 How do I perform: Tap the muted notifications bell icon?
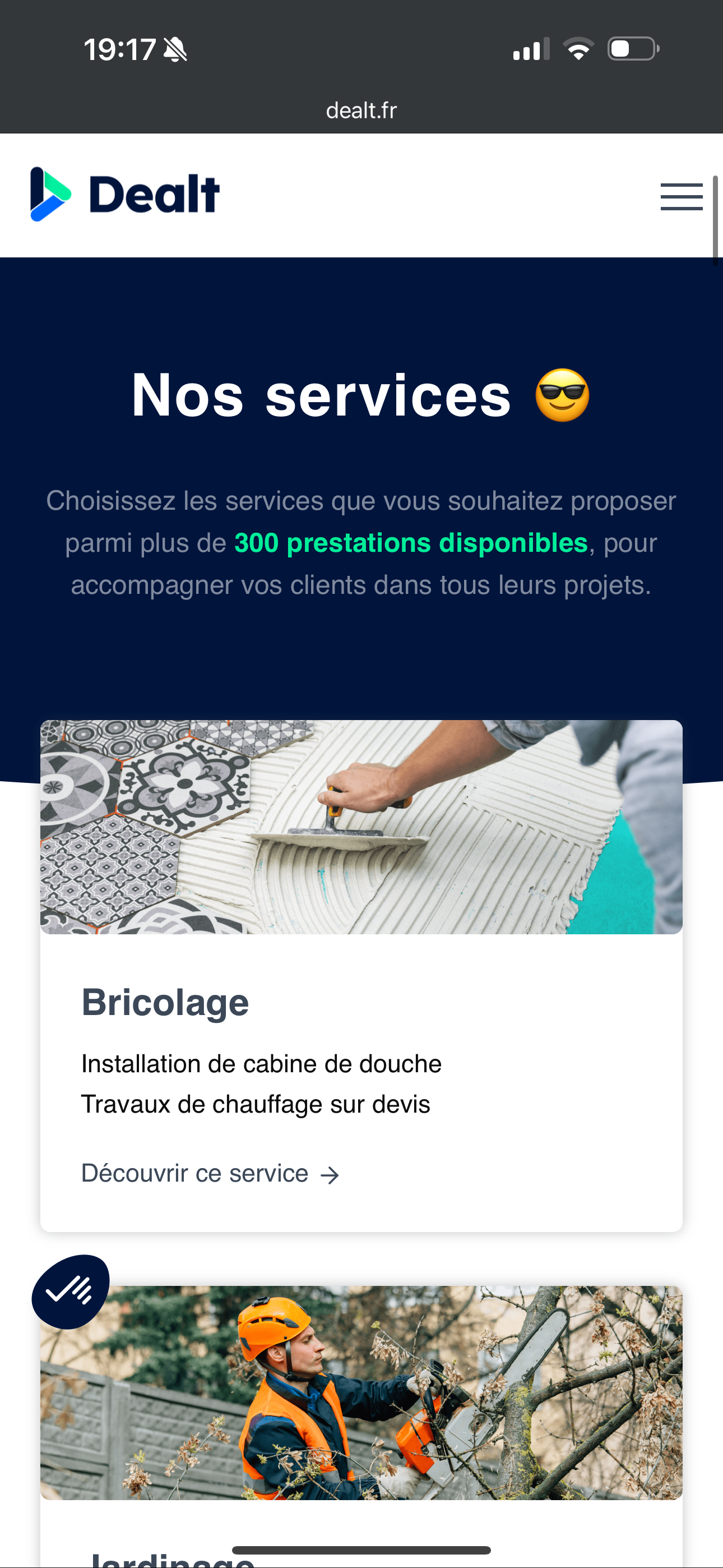tap(175, 49)
